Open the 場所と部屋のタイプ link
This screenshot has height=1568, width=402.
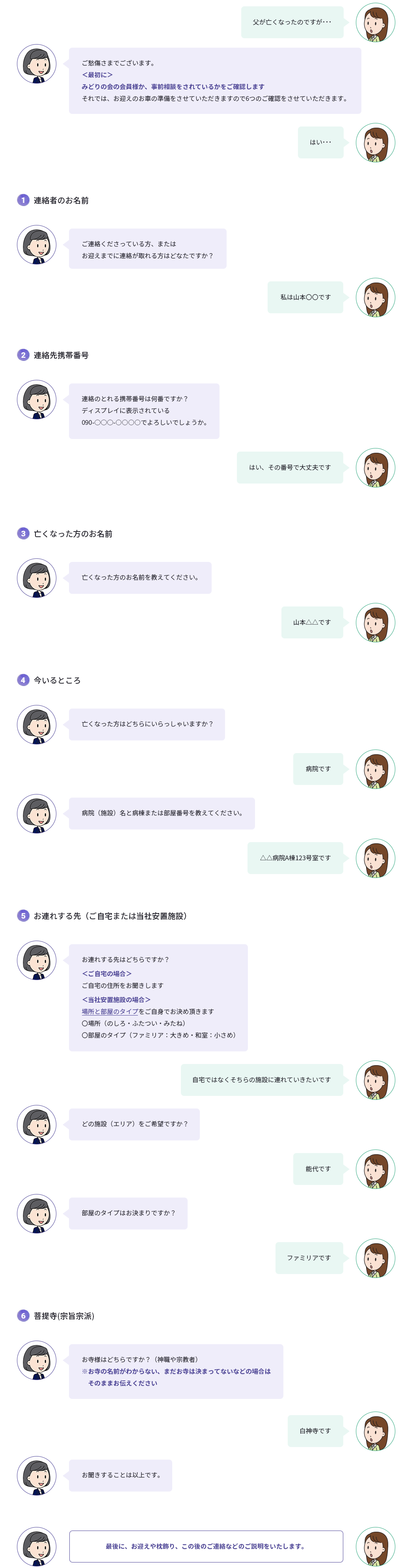pos(110,1012)
